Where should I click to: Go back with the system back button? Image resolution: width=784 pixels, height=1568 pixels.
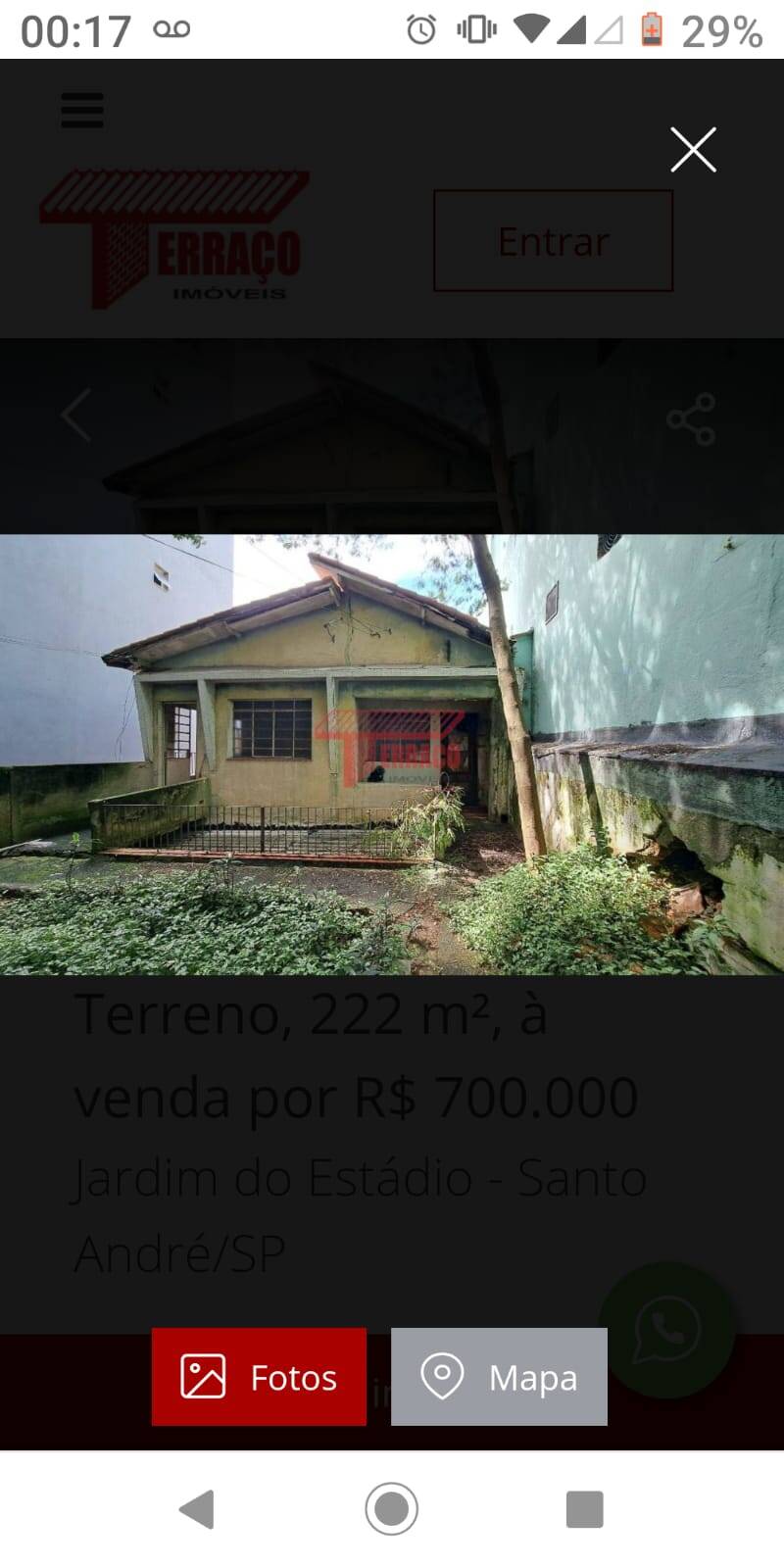point(197,1509)
